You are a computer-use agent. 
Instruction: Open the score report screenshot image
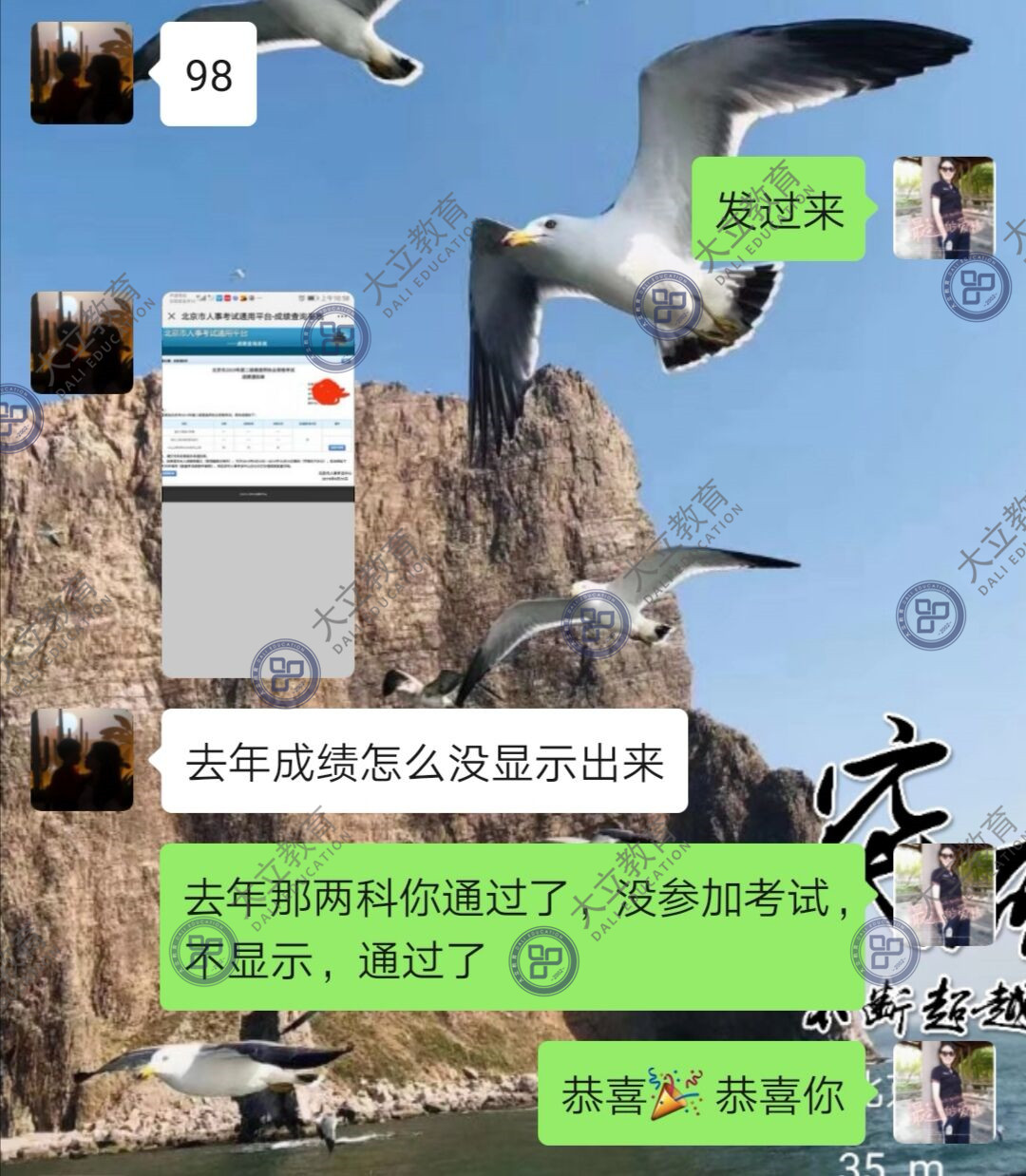(257, 484)
